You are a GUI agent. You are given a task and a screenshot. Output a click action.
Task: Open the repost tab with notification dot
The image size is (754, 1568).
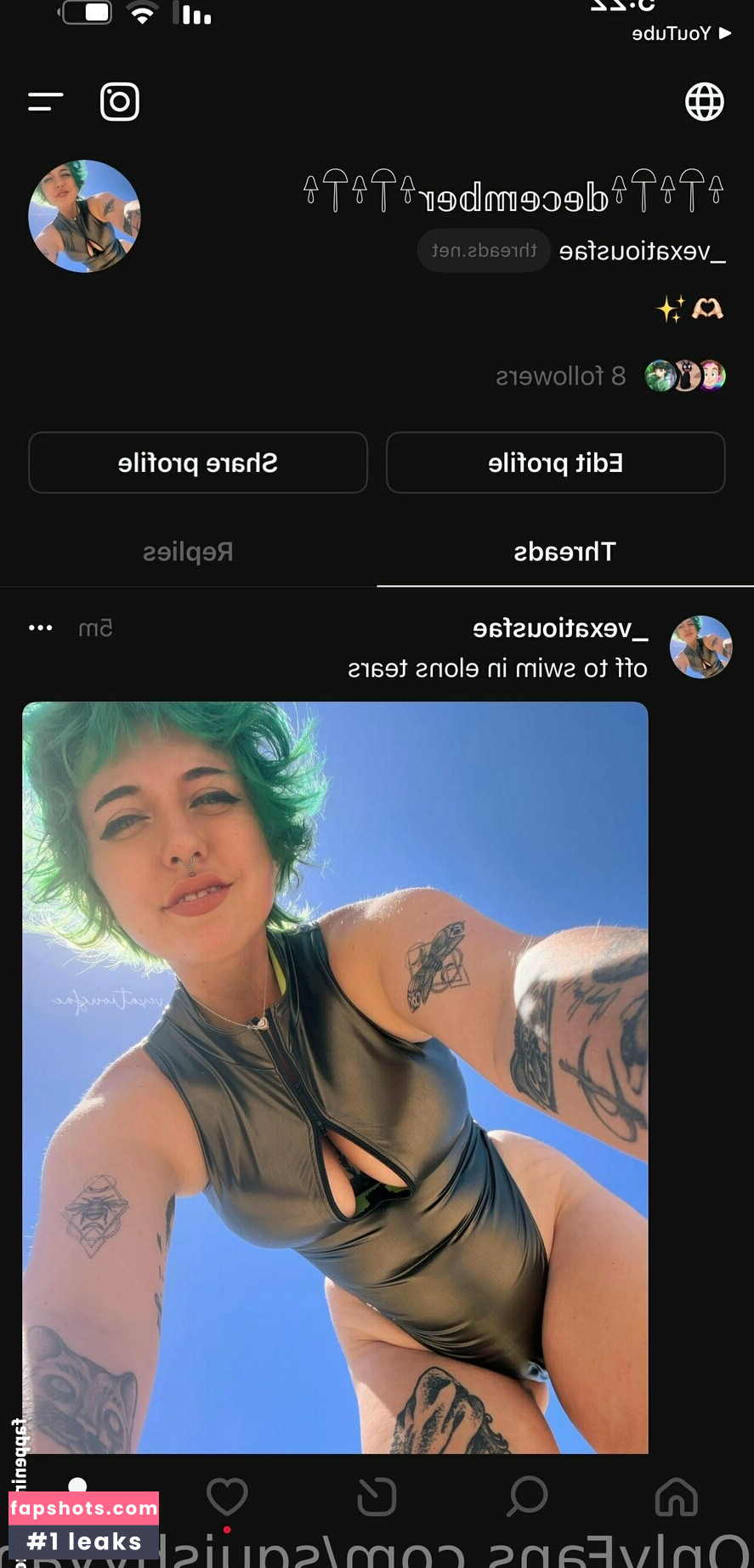377,1498
